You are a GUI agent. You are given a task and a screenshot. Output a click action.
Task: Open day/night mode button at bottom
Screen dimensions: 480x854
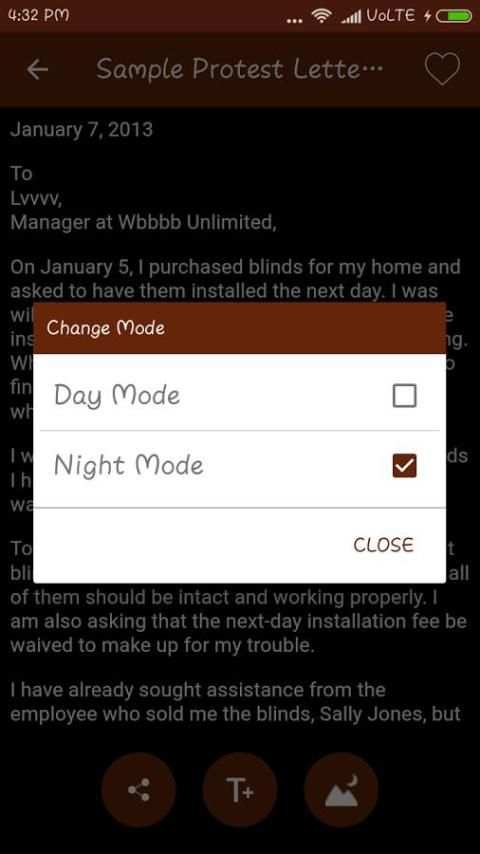(x=341, y=789)
